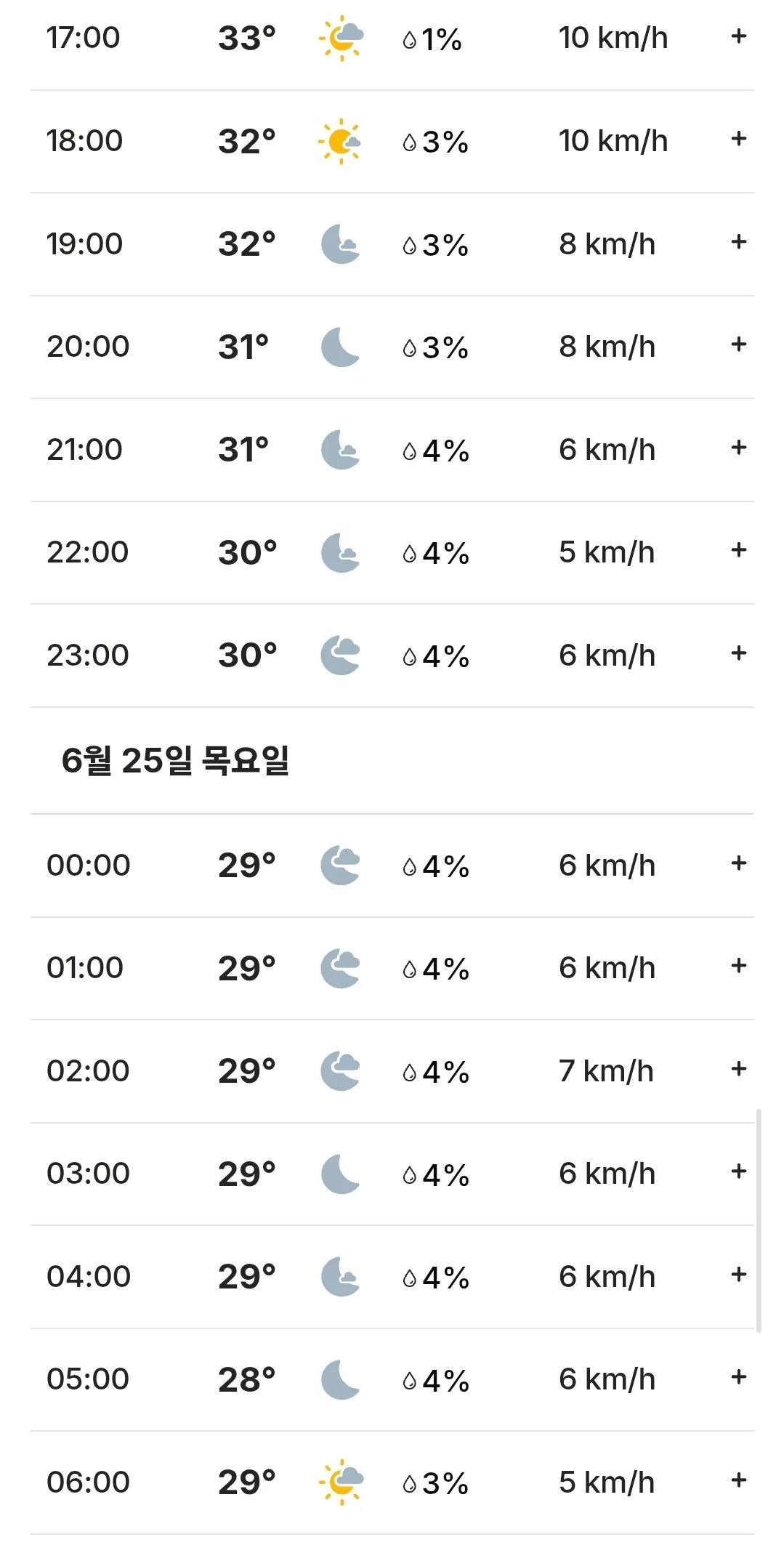This screenshot has width=784, height=1545.
Task: Expand the 22:00 forecast details
Action: pyautogui.click(x=738, y=550)
